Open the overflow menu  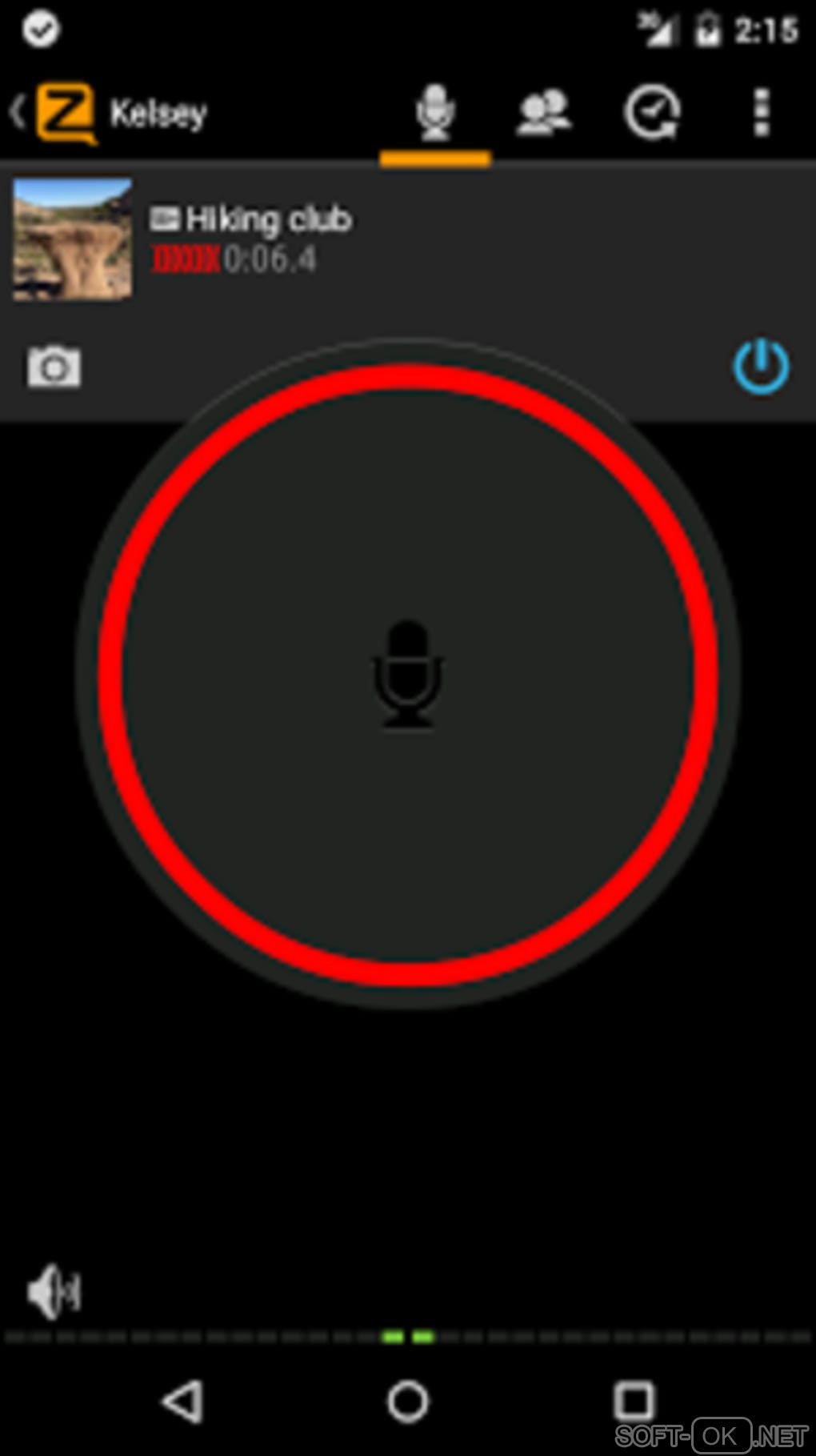tap(761, 113)
